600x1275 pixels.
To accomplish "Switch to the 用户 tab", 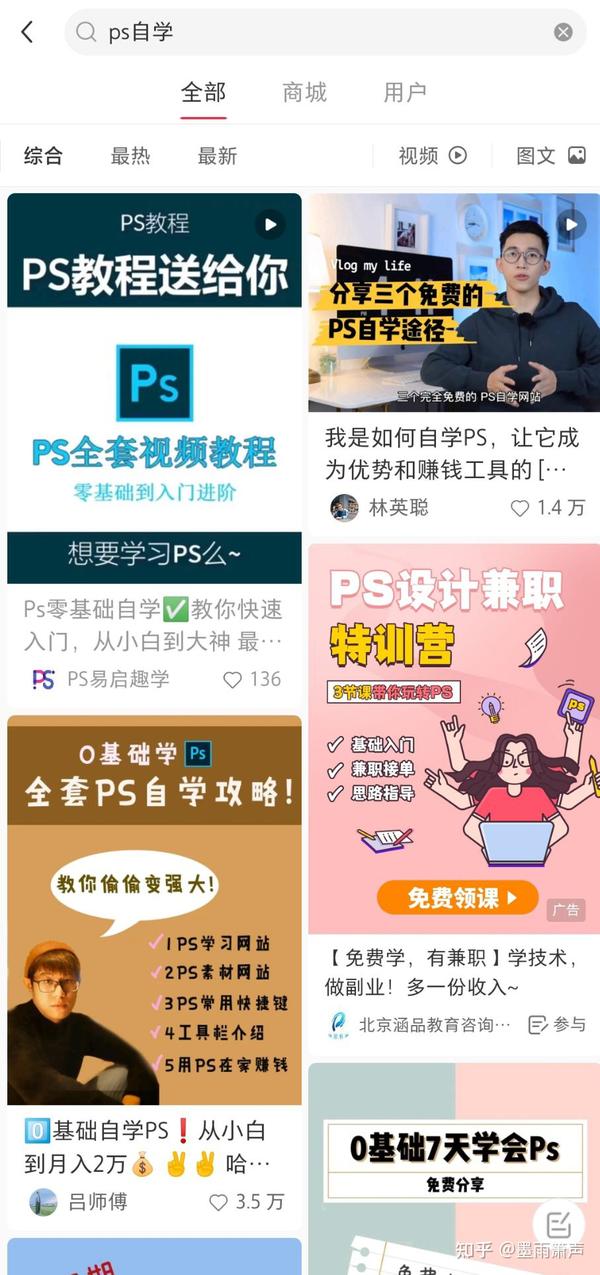I will [x=405, y=92].
